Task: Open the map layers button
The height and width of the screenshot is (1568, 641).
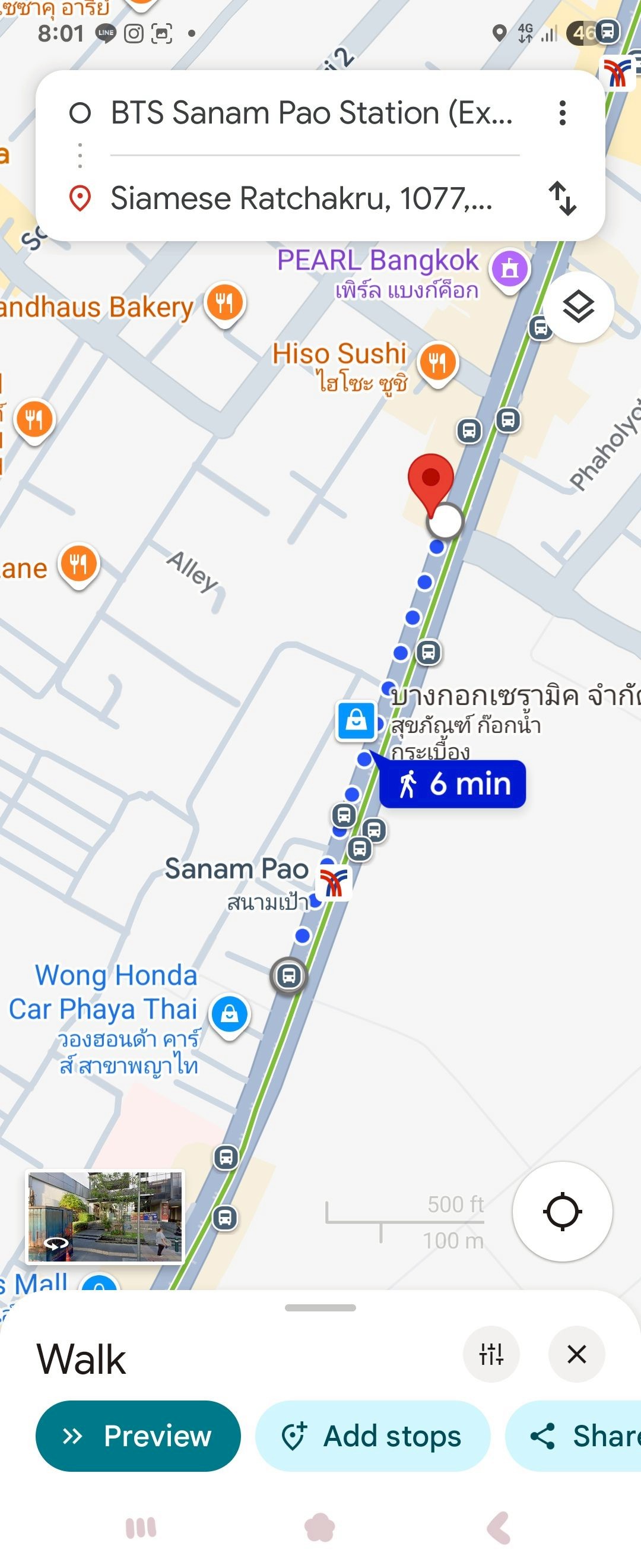Action: [x=577, y=307]
